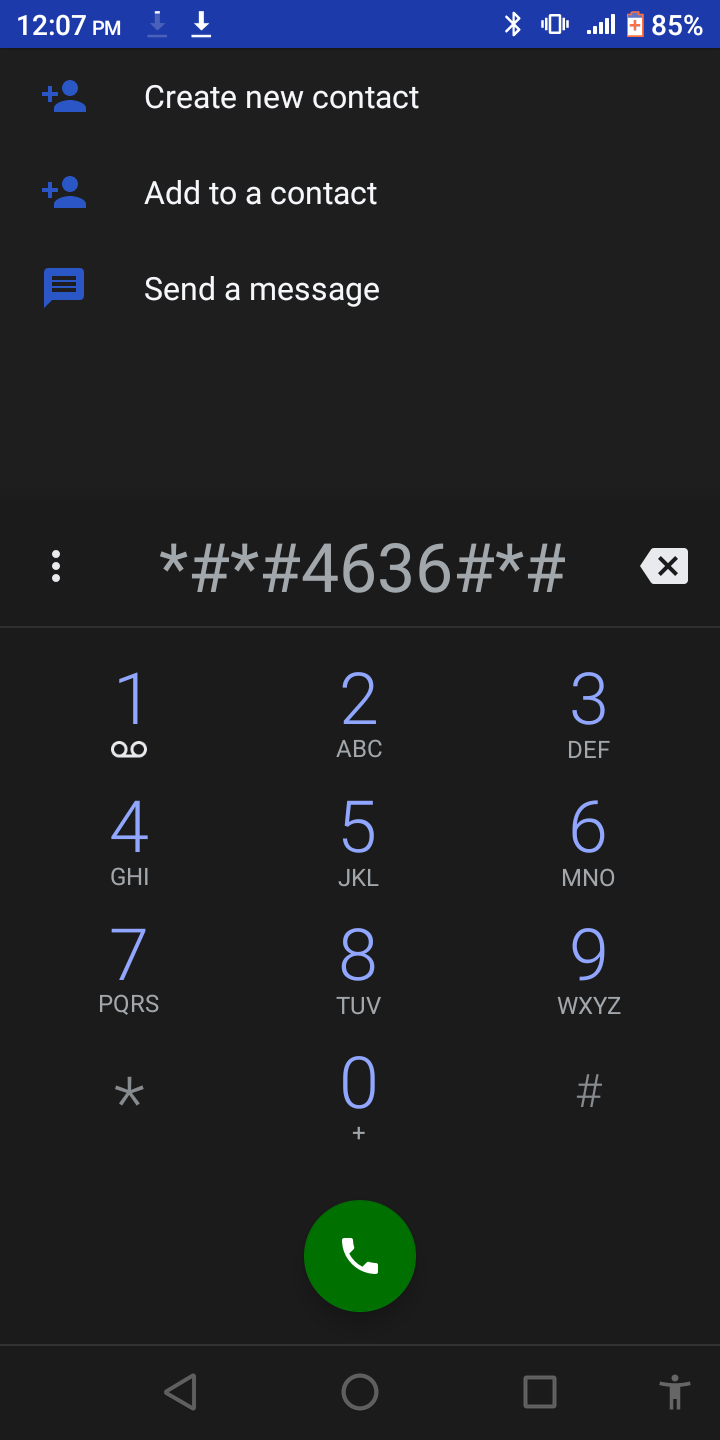Image resolution: width=720 pixels, height=1440 pixels.
Task: Select Create new contact
Action: pyautogui.click(x=281, y=97)
